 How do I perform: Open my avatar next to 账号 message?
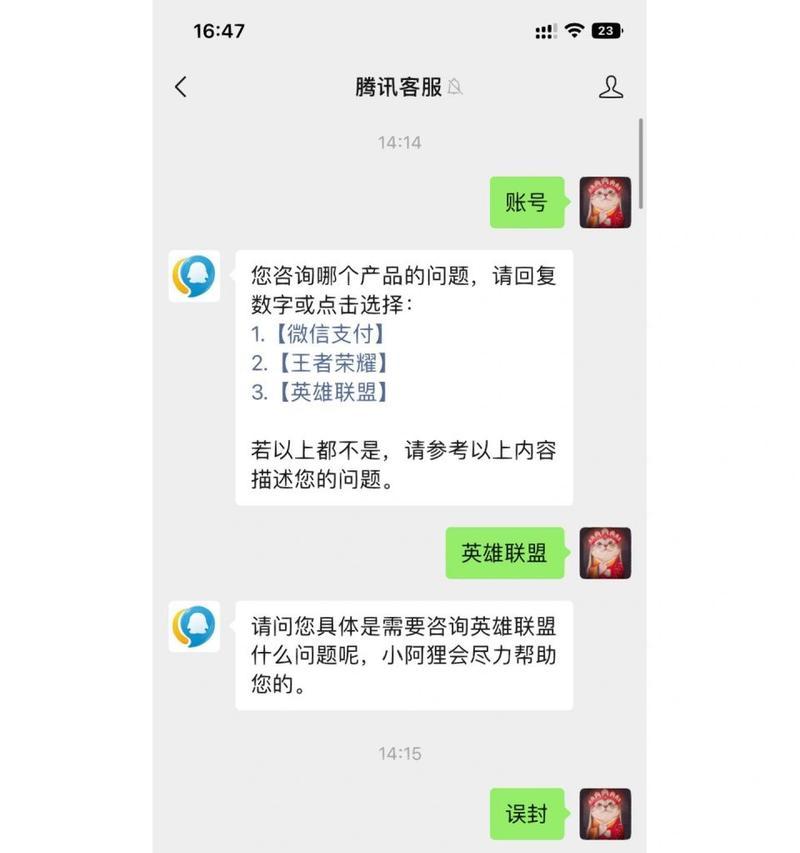pos(605,202)
